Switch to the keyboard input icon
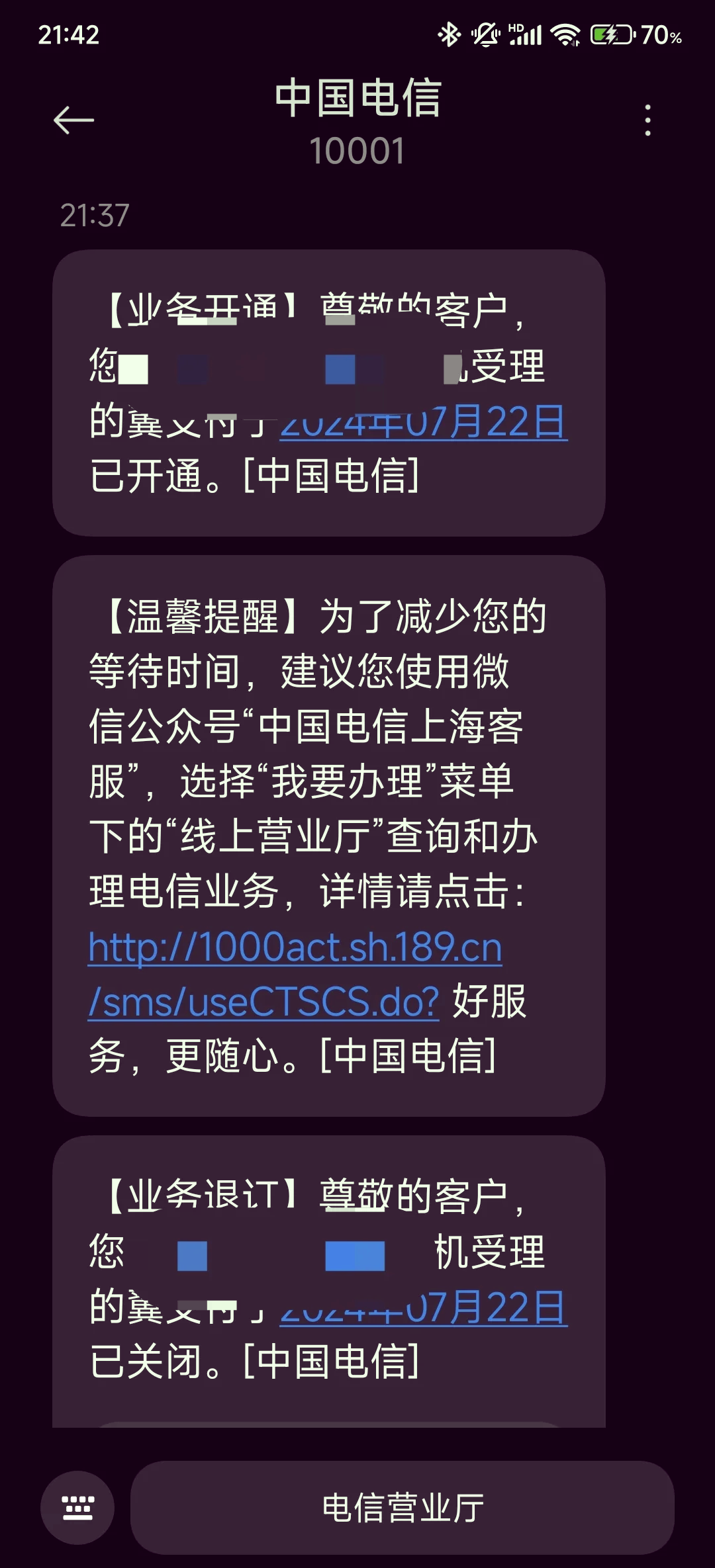Image resolution: width=715 pixels, height=1568 pixels. coord(77,1508)
